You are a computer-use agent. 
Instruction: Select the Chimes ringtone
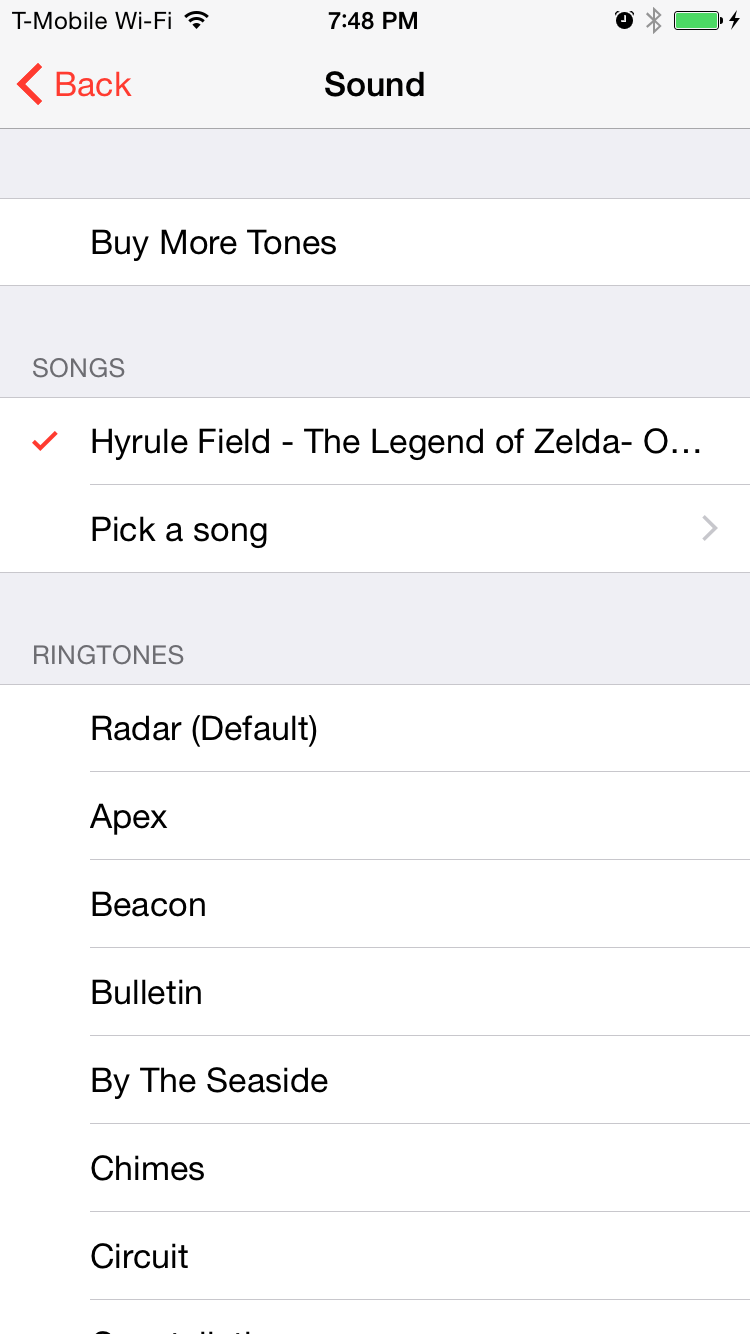(375, 1168)
